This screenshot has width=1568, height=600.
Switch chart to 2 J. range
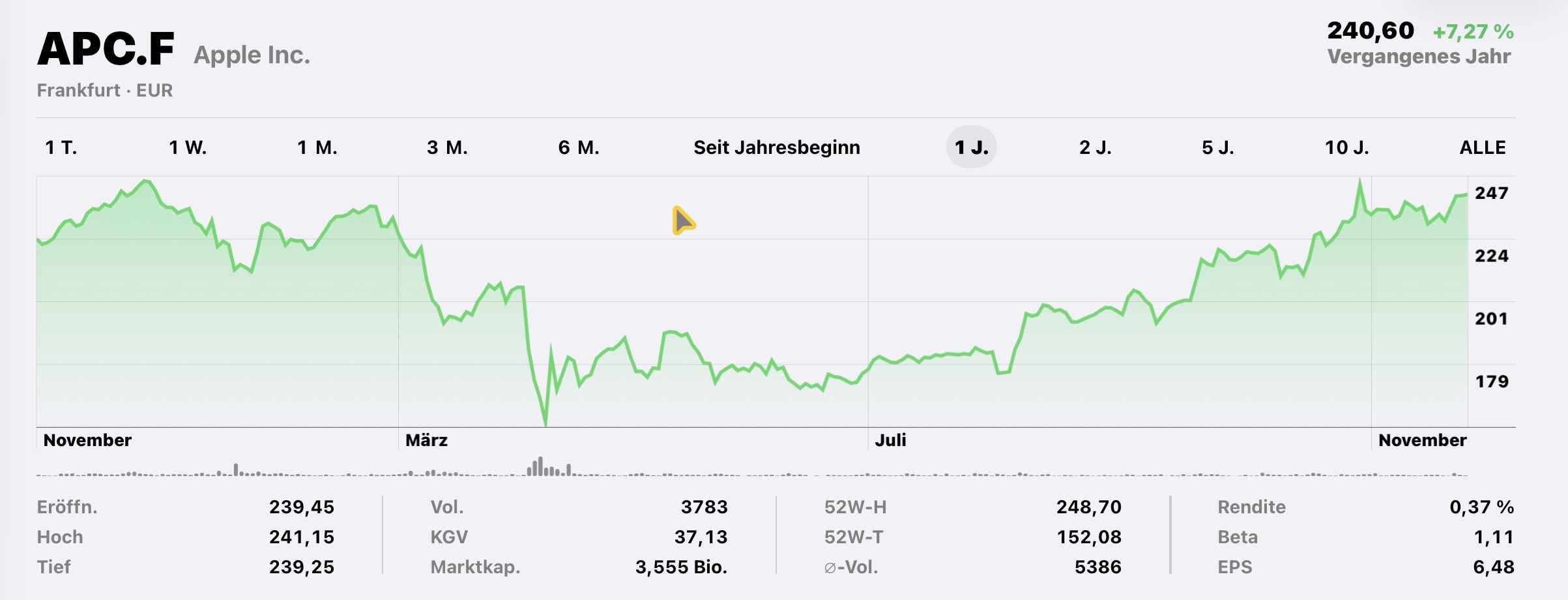[1095, 147]
